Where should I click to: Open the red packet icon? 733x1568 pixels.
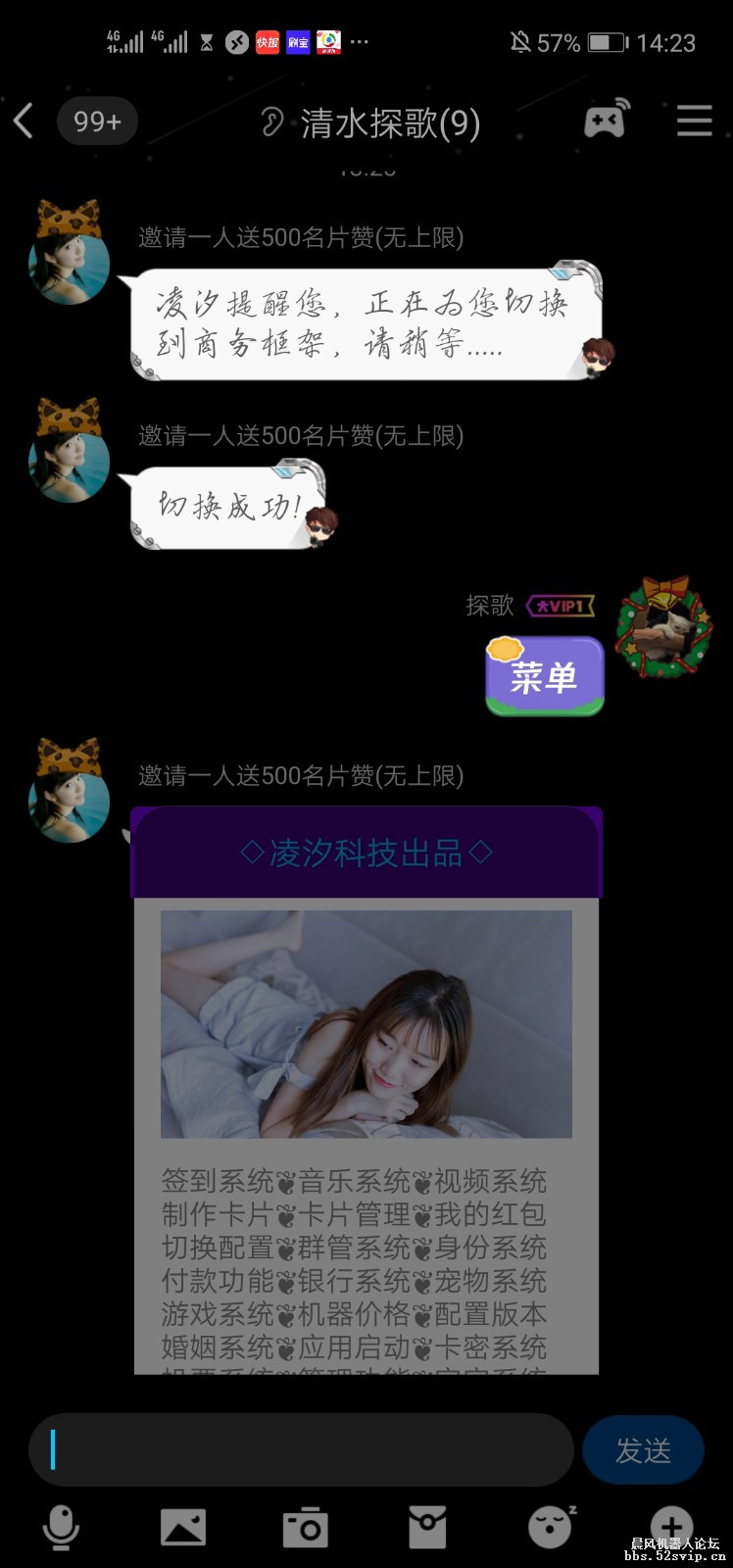pyautogui.click(x=427, y=1525)
